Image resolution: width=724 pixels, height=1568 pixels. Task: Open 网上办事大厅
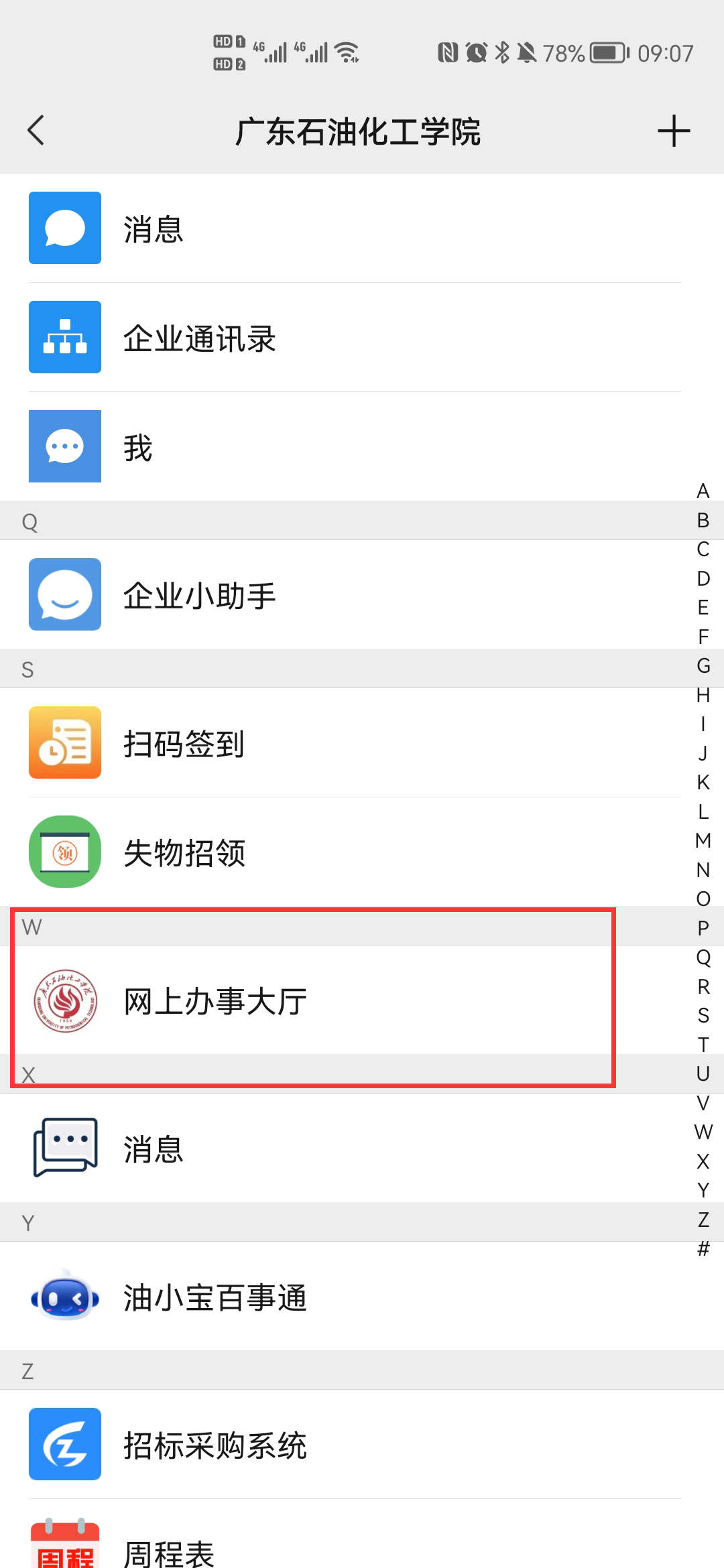coord(215,1001)
